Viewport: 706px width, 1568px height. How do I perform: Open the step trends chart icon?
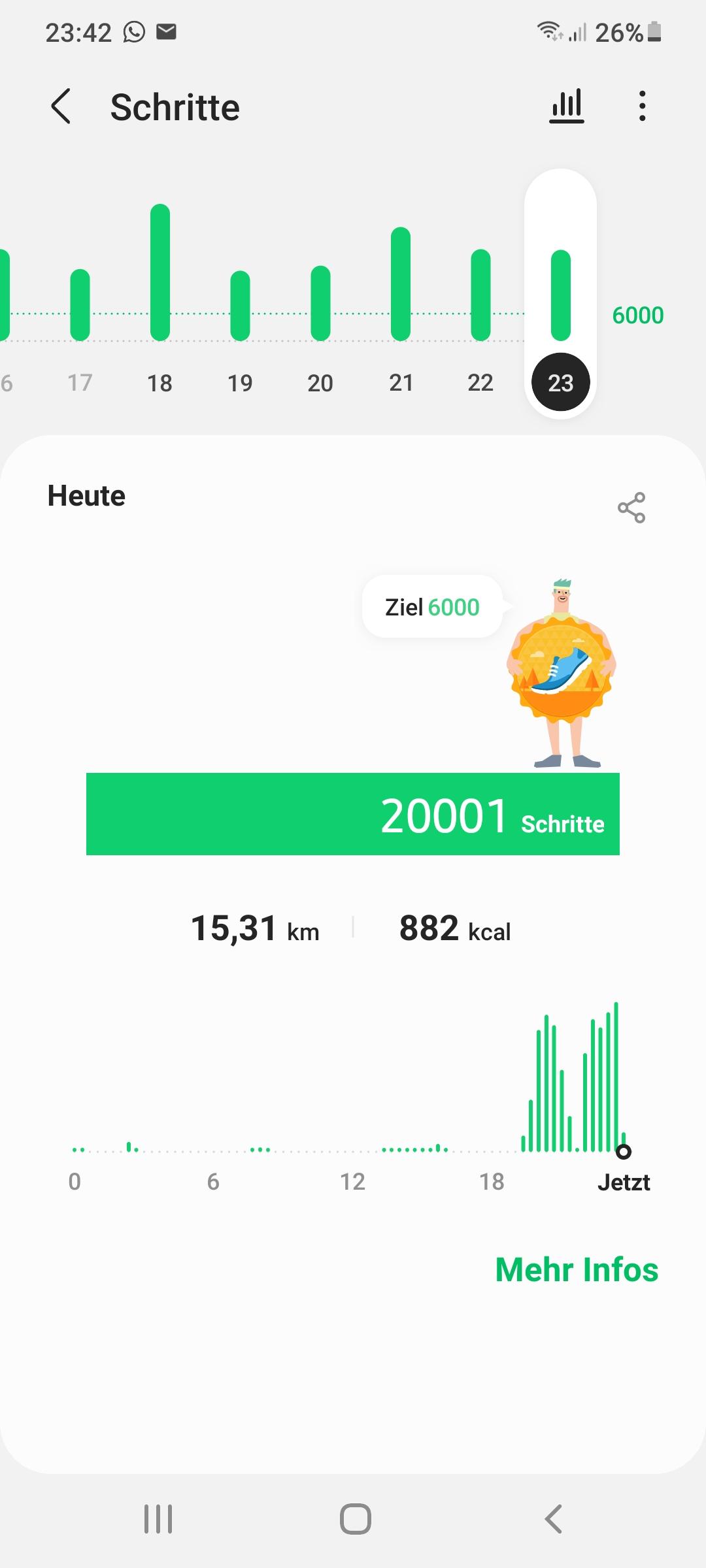click(566, 106)
